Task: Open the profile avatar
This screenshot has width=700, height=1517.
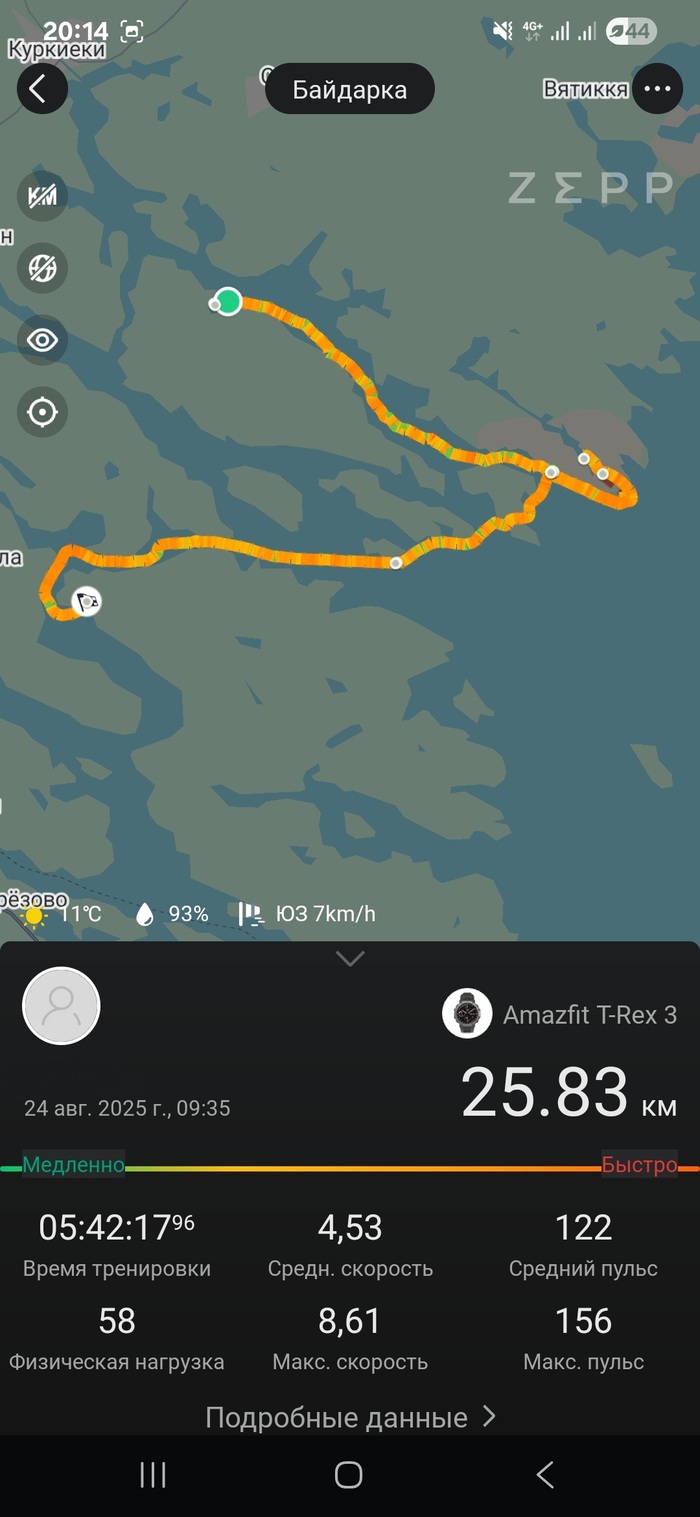Action: (61, 1006)
